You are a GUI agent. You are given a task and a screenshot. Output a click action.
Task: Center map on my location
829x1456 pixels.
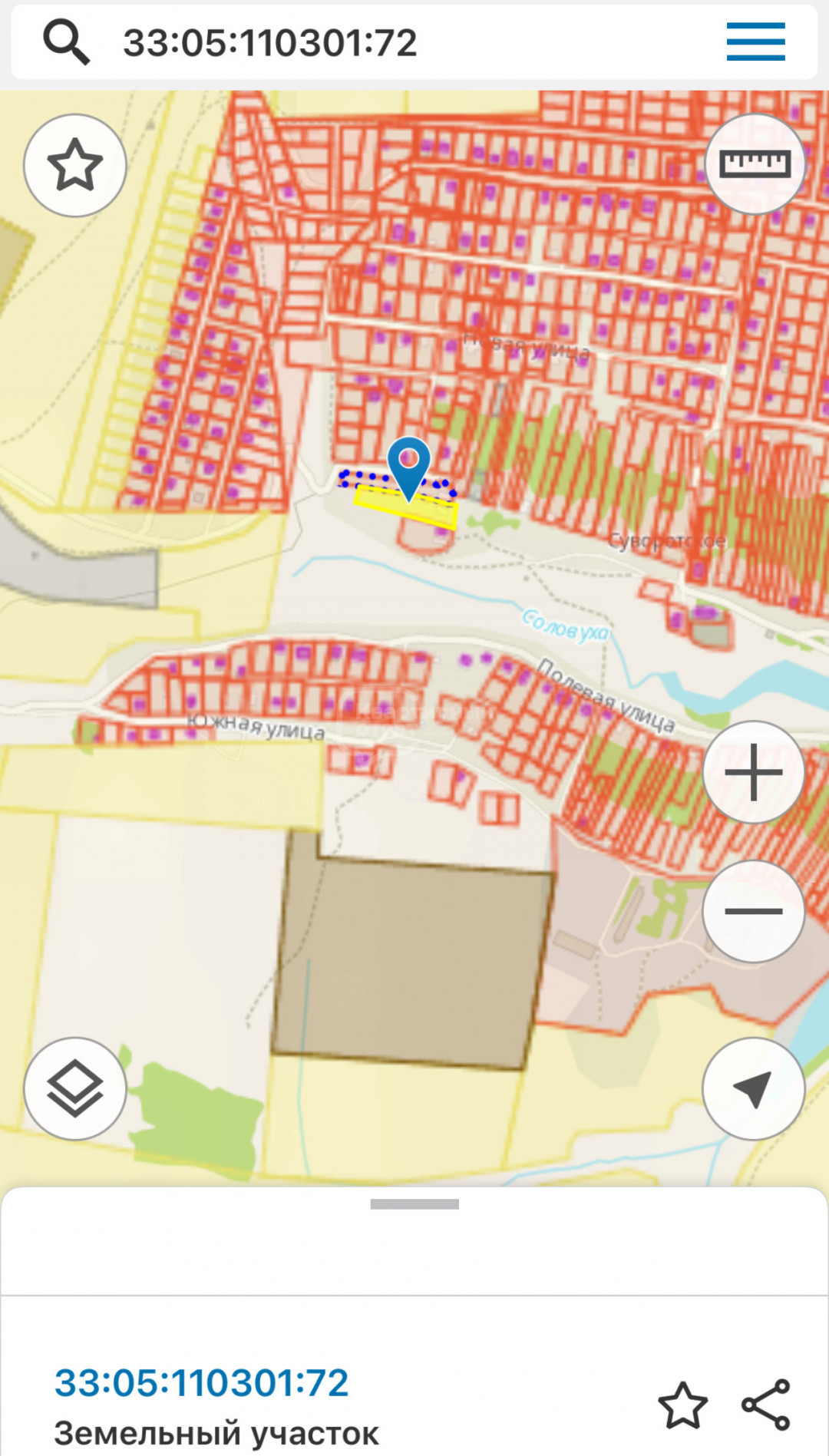(754, 1088)
